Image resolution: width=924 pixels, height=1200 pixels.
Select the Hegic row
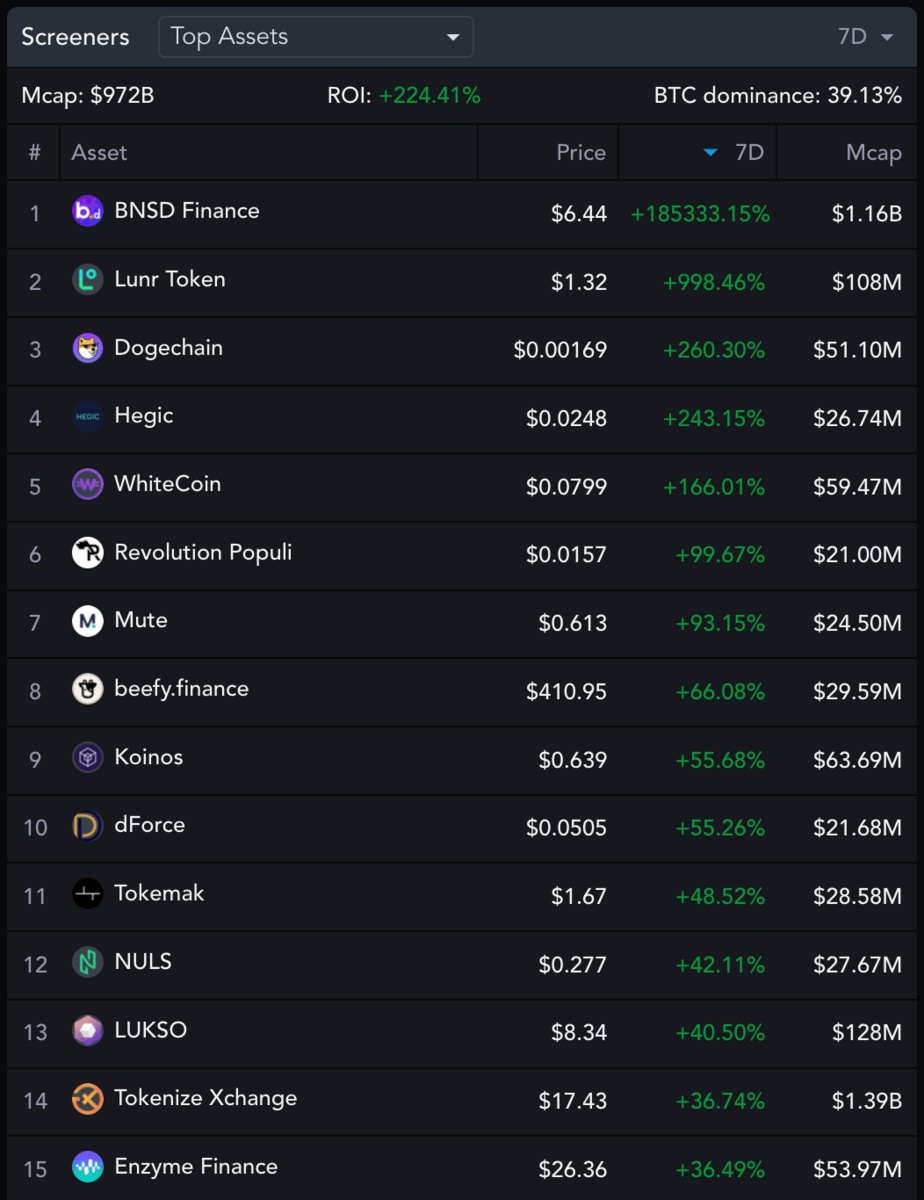pos(144,416)
